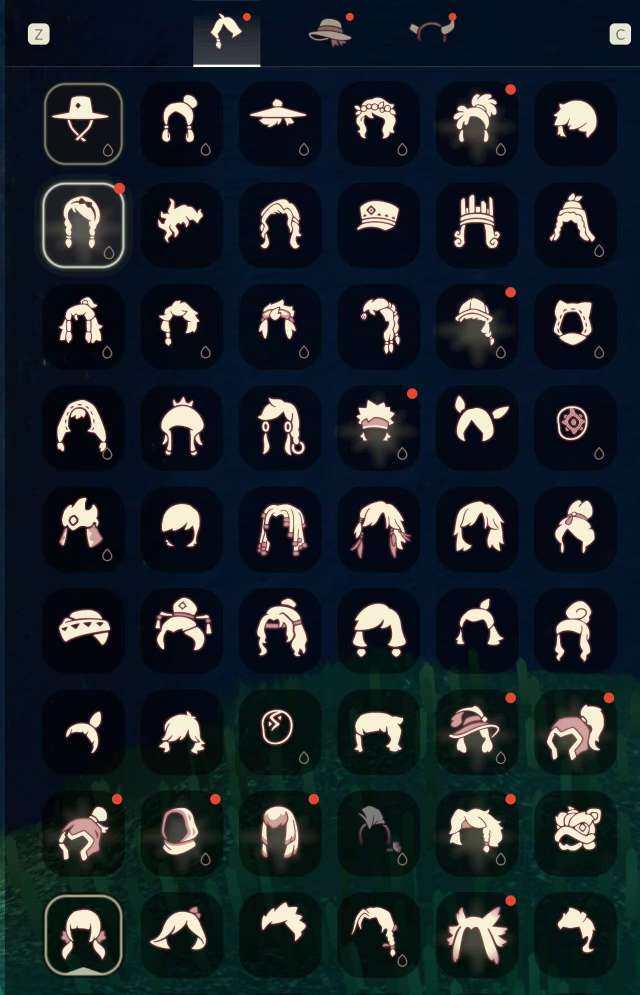Choose the tall comb crown headdress

tap(476, 225)
